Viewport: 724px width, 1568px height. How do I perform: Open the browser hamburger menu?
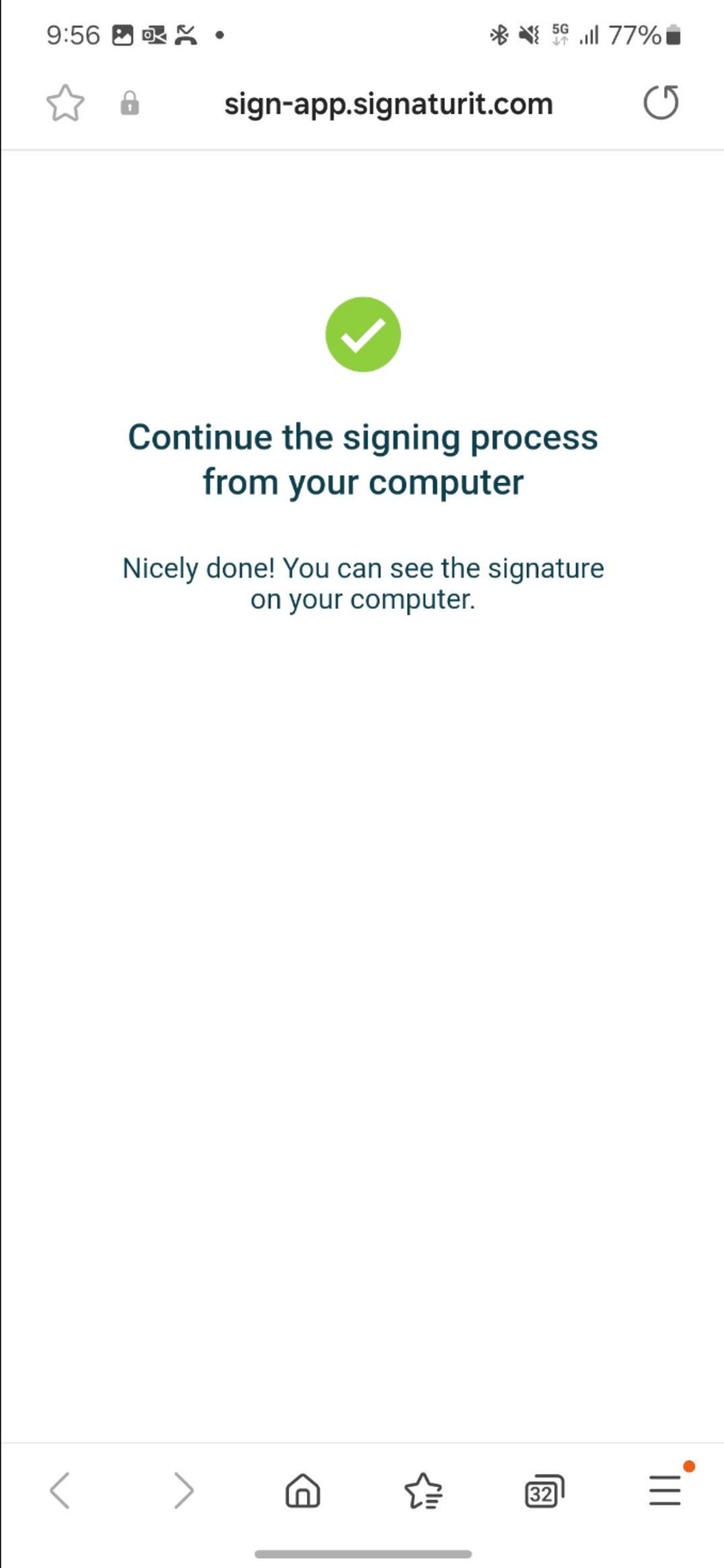tap(665, 1490)
